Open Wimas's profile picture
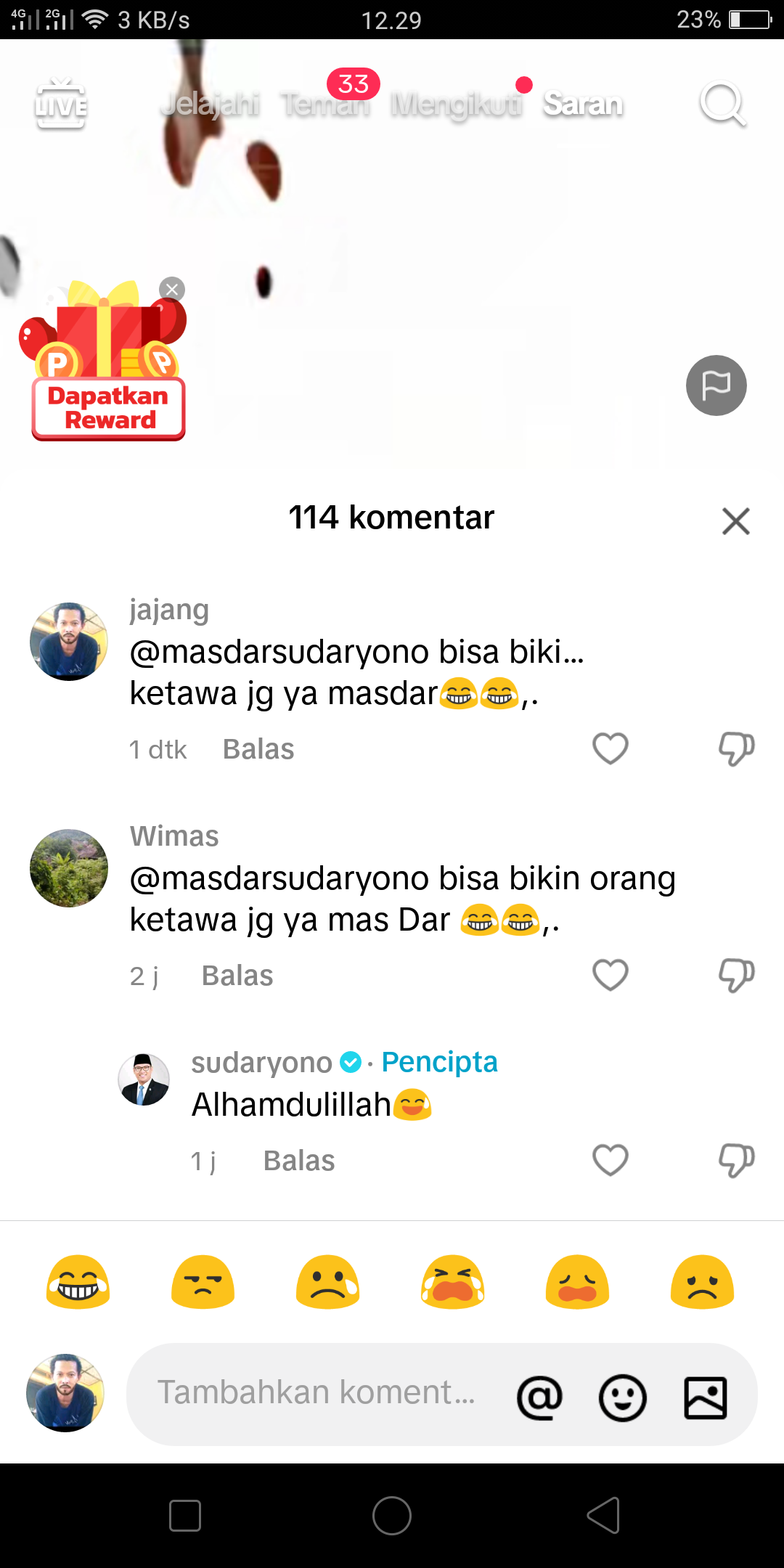 click(69, 868)
